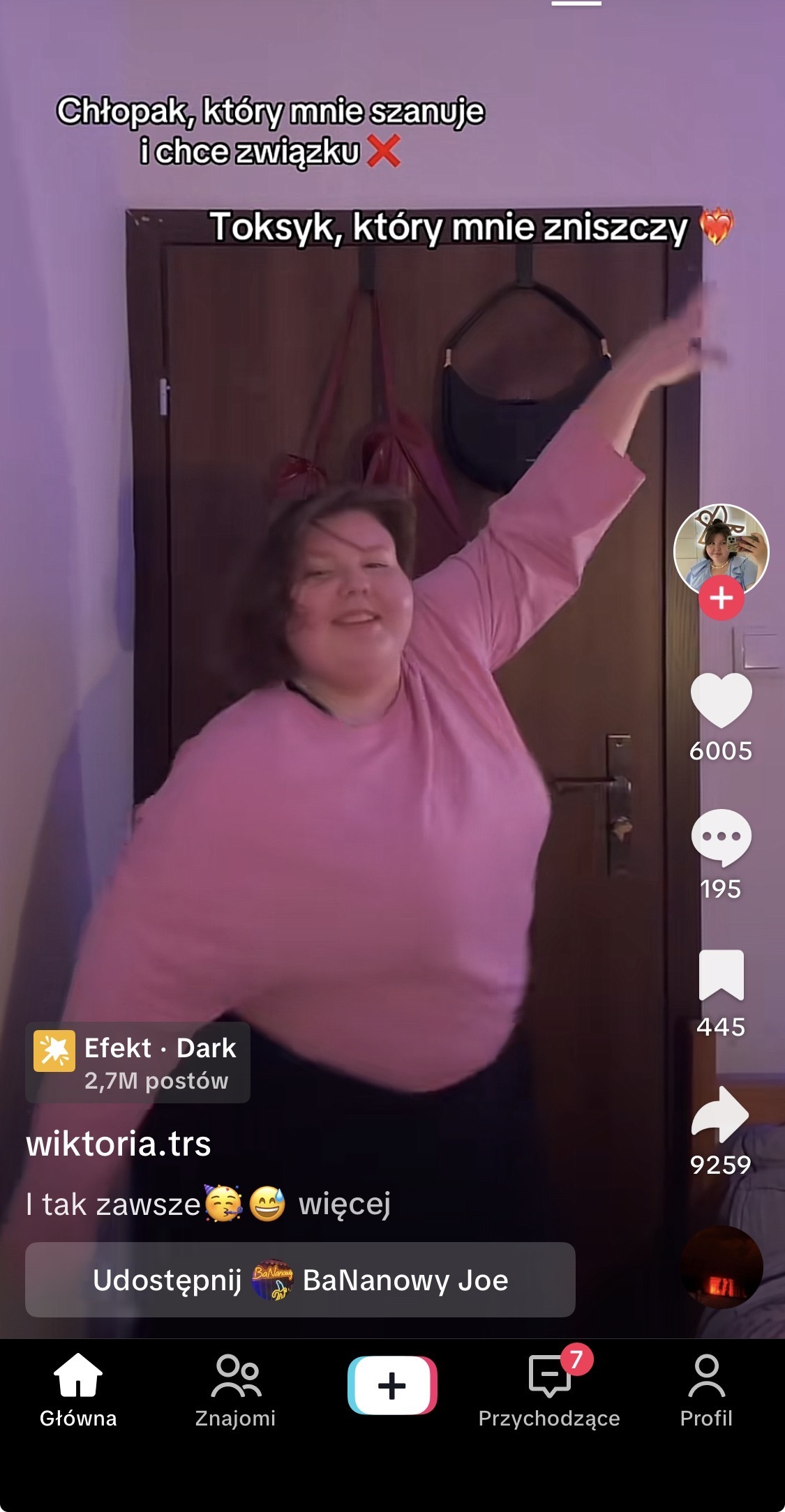Bookmark this video to favorites

721,975
